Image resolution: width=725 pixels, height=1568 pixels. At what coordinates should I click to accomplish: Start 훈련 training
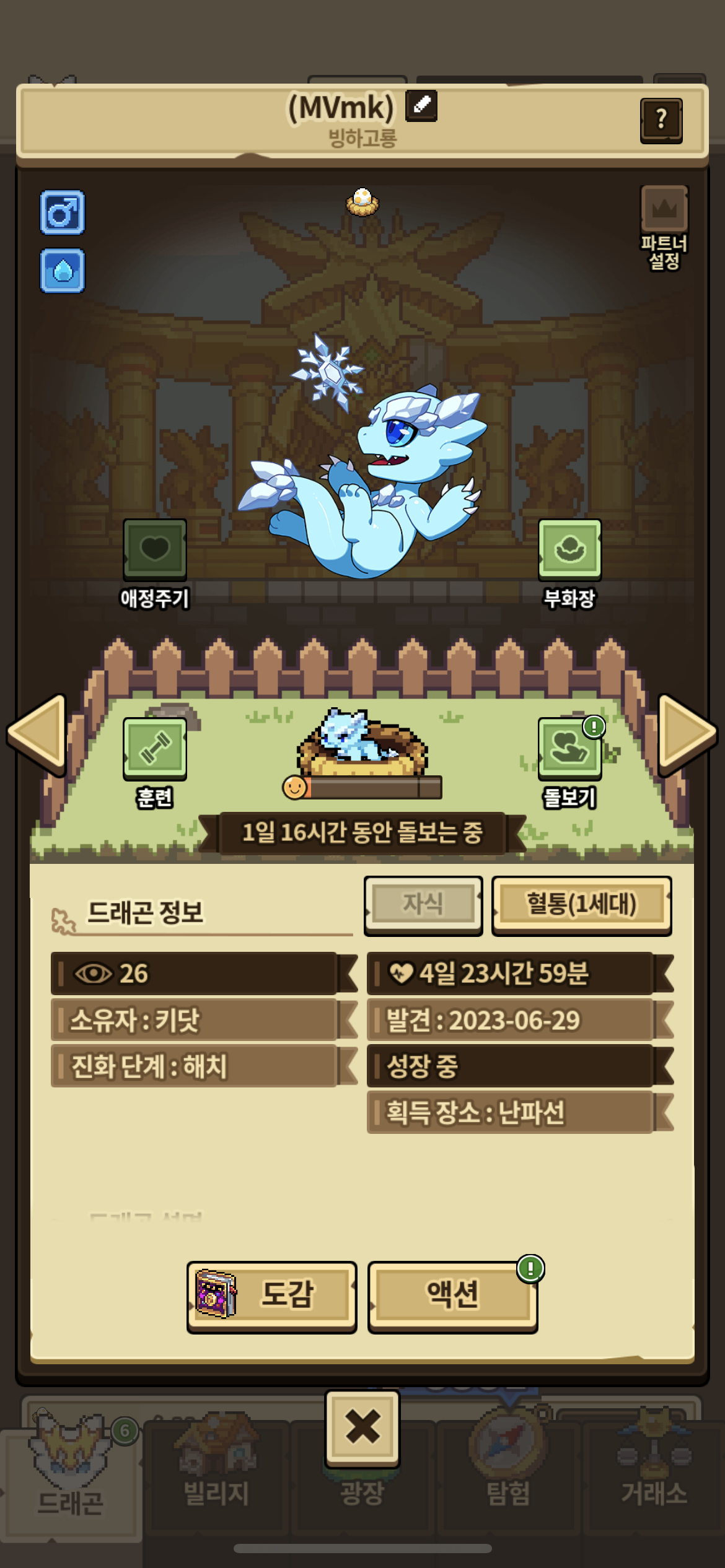click(155, 748)
